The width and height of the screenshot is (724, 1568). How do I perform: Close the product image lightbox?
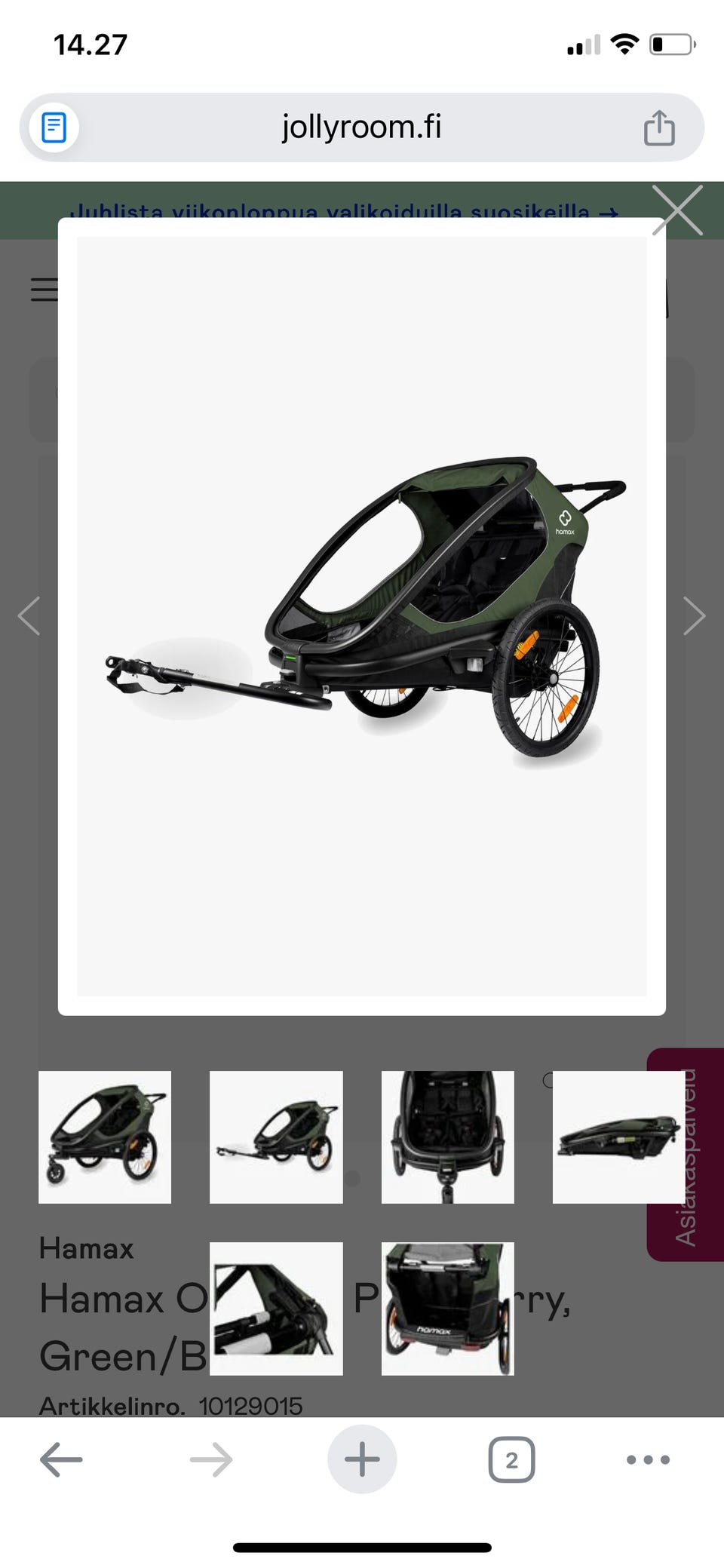[676, 210]
